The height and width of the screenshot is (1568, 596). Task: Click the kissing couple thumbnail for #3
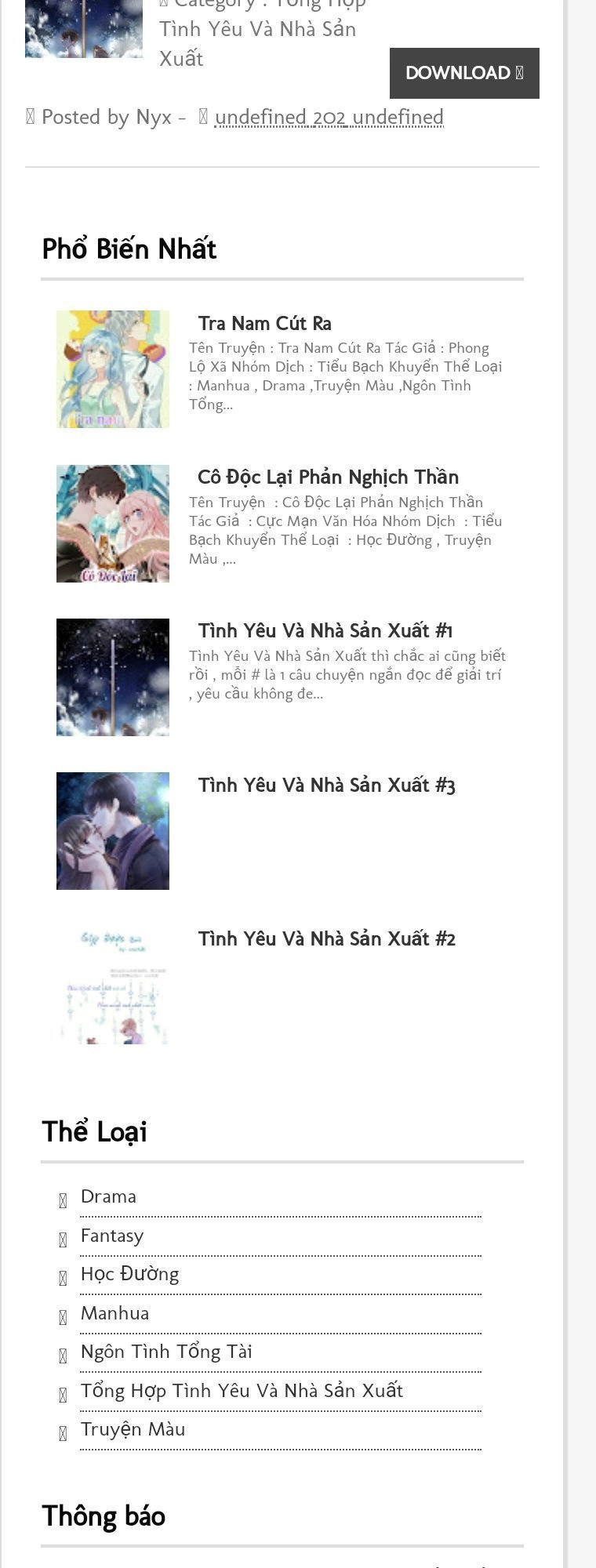point(112,830)
